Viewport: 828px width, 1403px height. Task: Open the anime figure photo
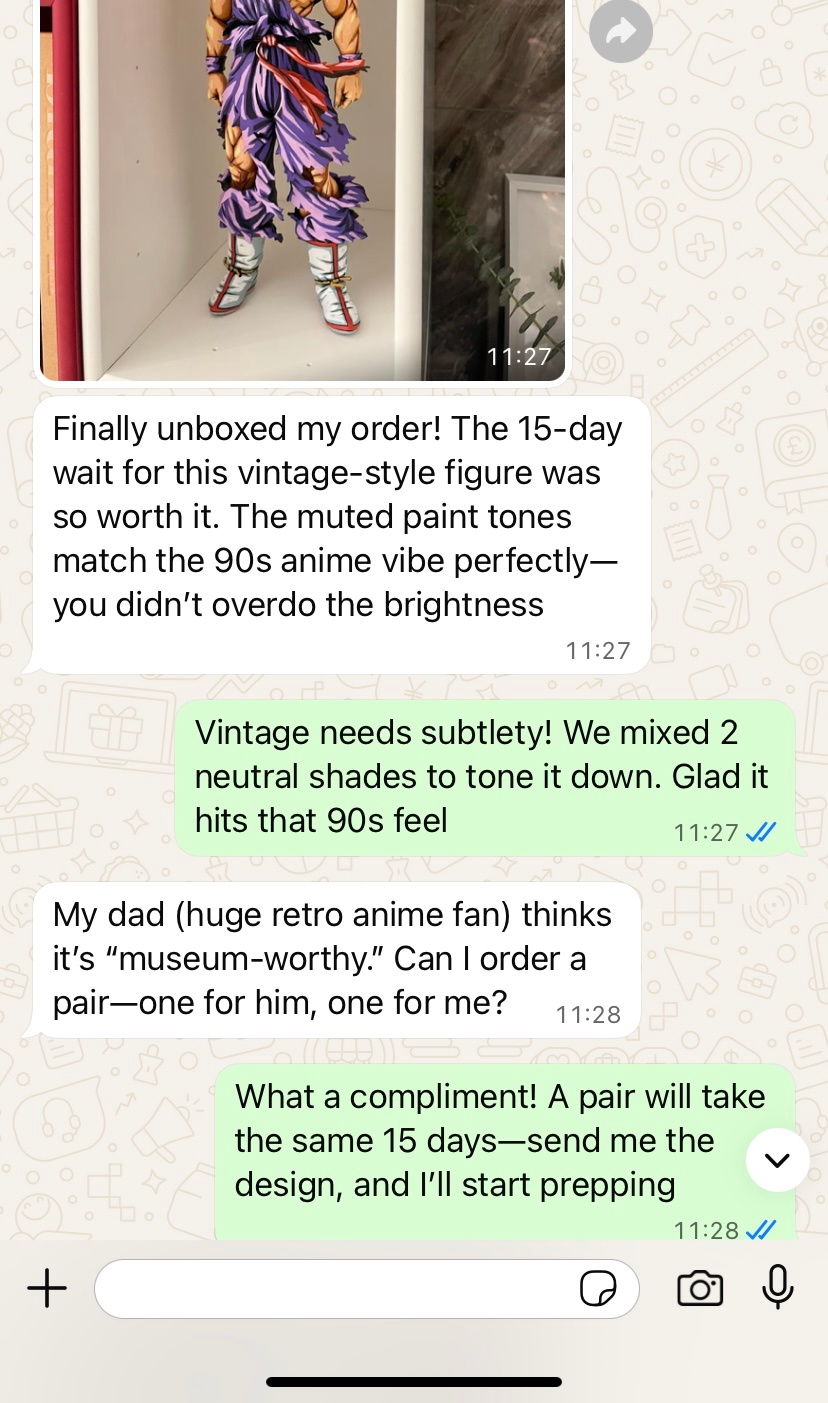[x=300, y=190]
